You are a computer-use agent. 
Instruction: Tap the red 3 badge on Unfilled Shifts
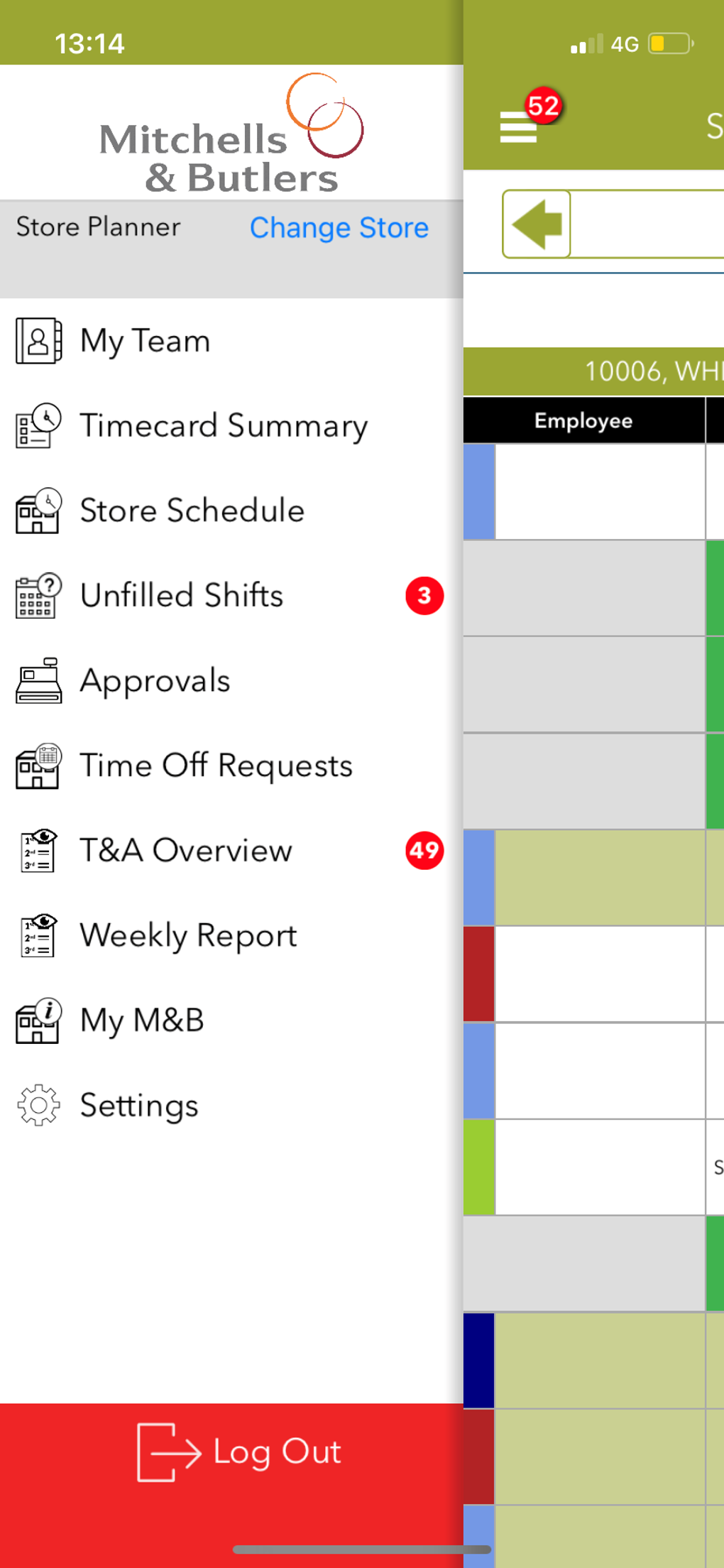pyautogui.click(x=424, y=595)
